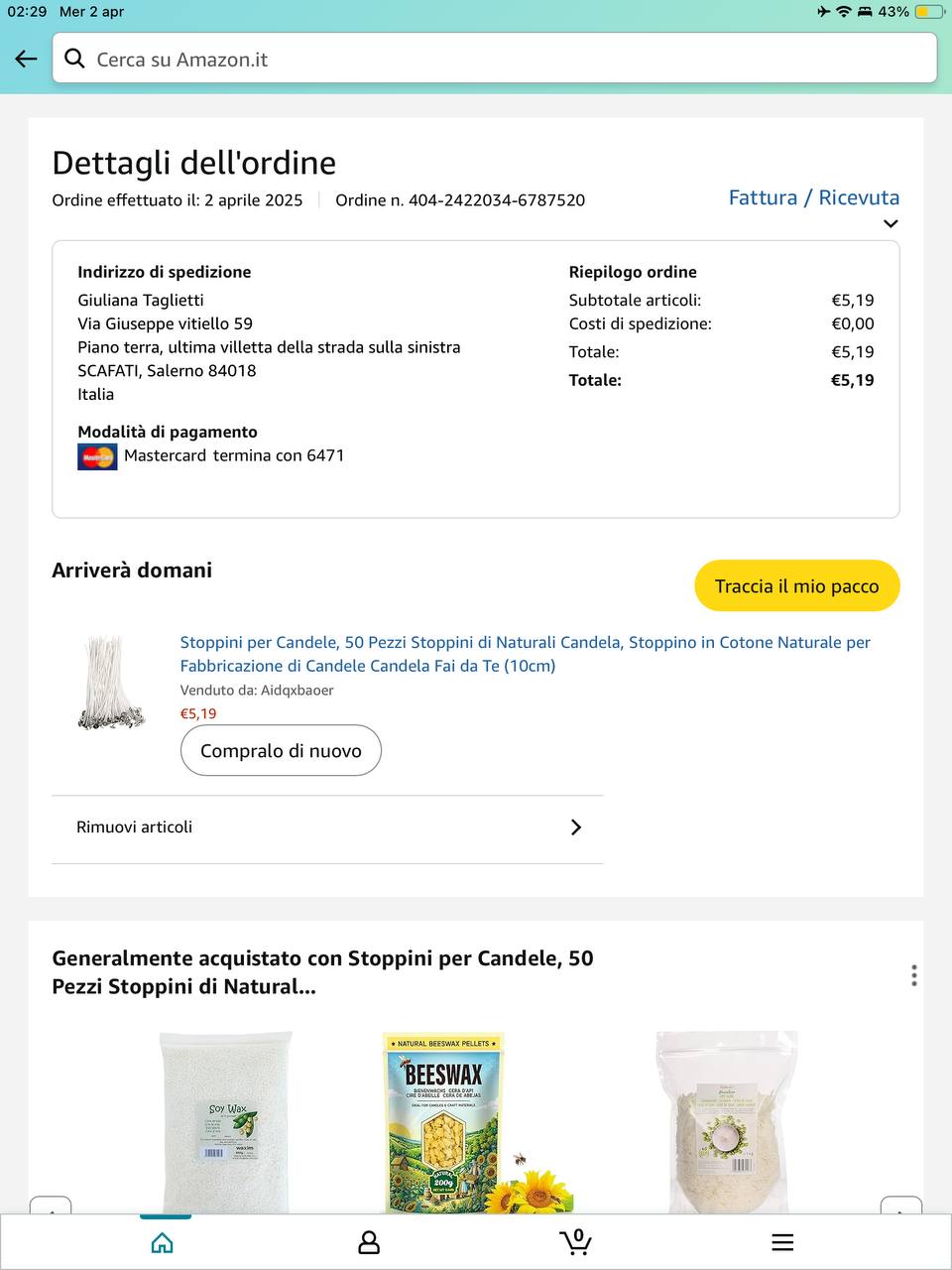Tap Compralo di nuovo button
The height and width of the screenshot is (1270, 952).
click(x=281, y=751)
